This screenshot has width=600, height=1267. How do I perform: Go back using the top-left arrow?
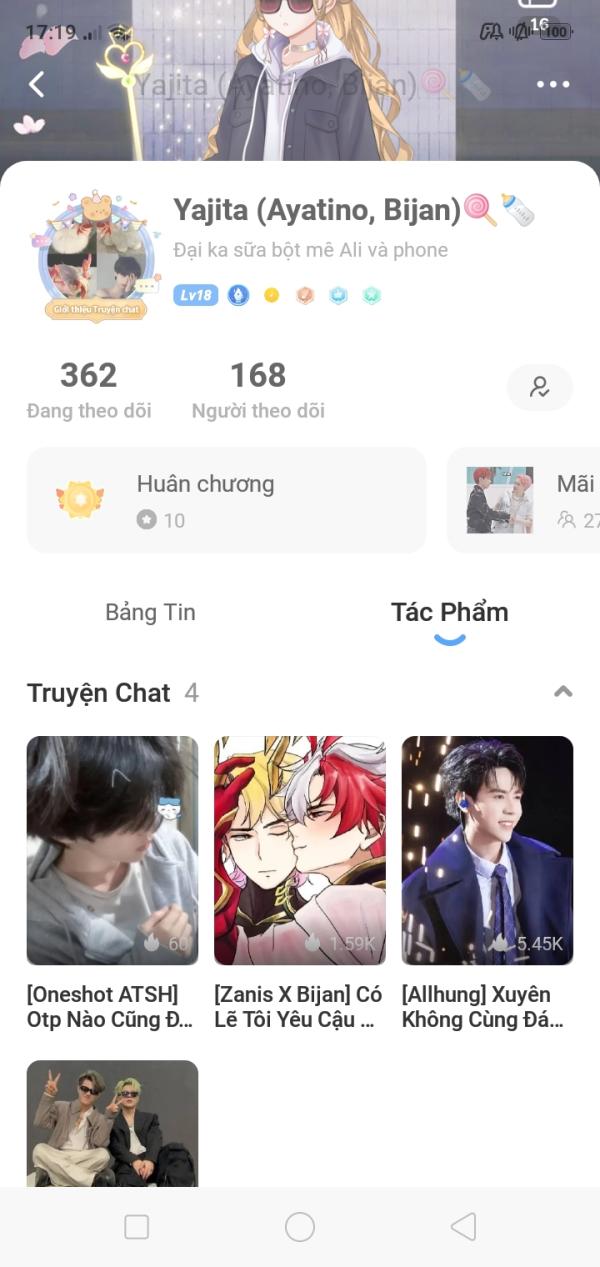click(37, 85)
